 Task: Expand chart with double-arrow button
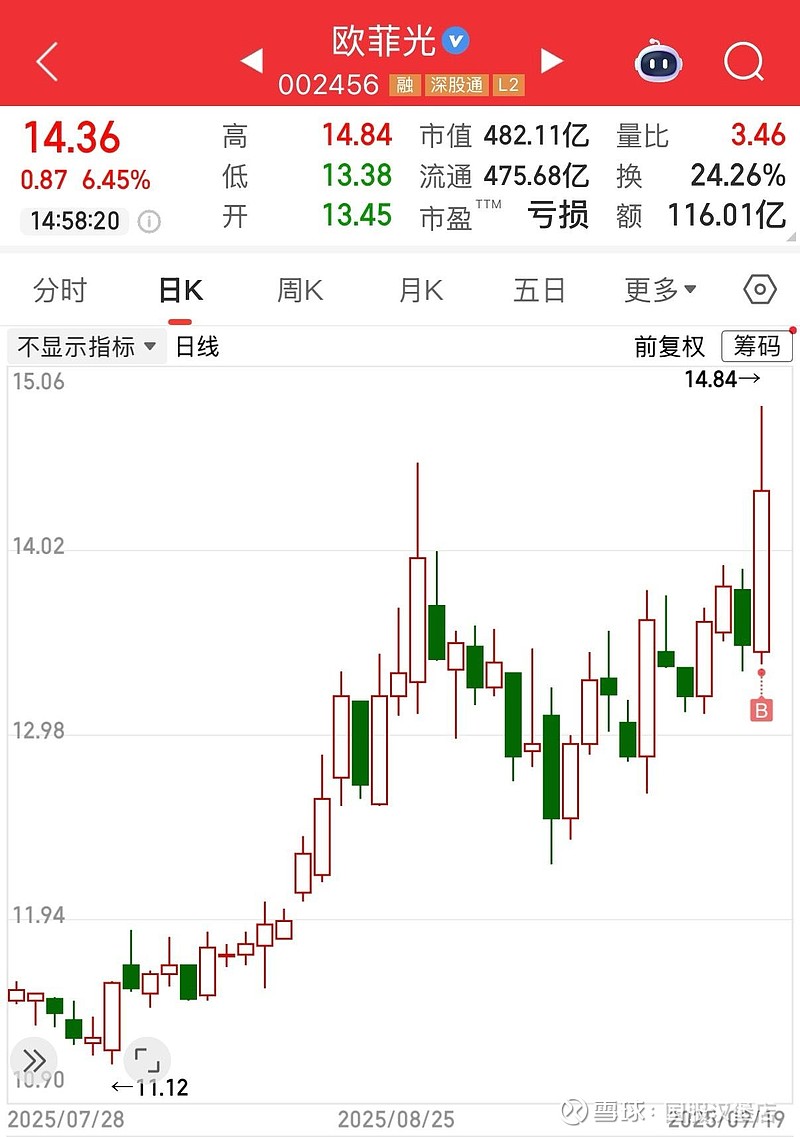point(33,1060)
